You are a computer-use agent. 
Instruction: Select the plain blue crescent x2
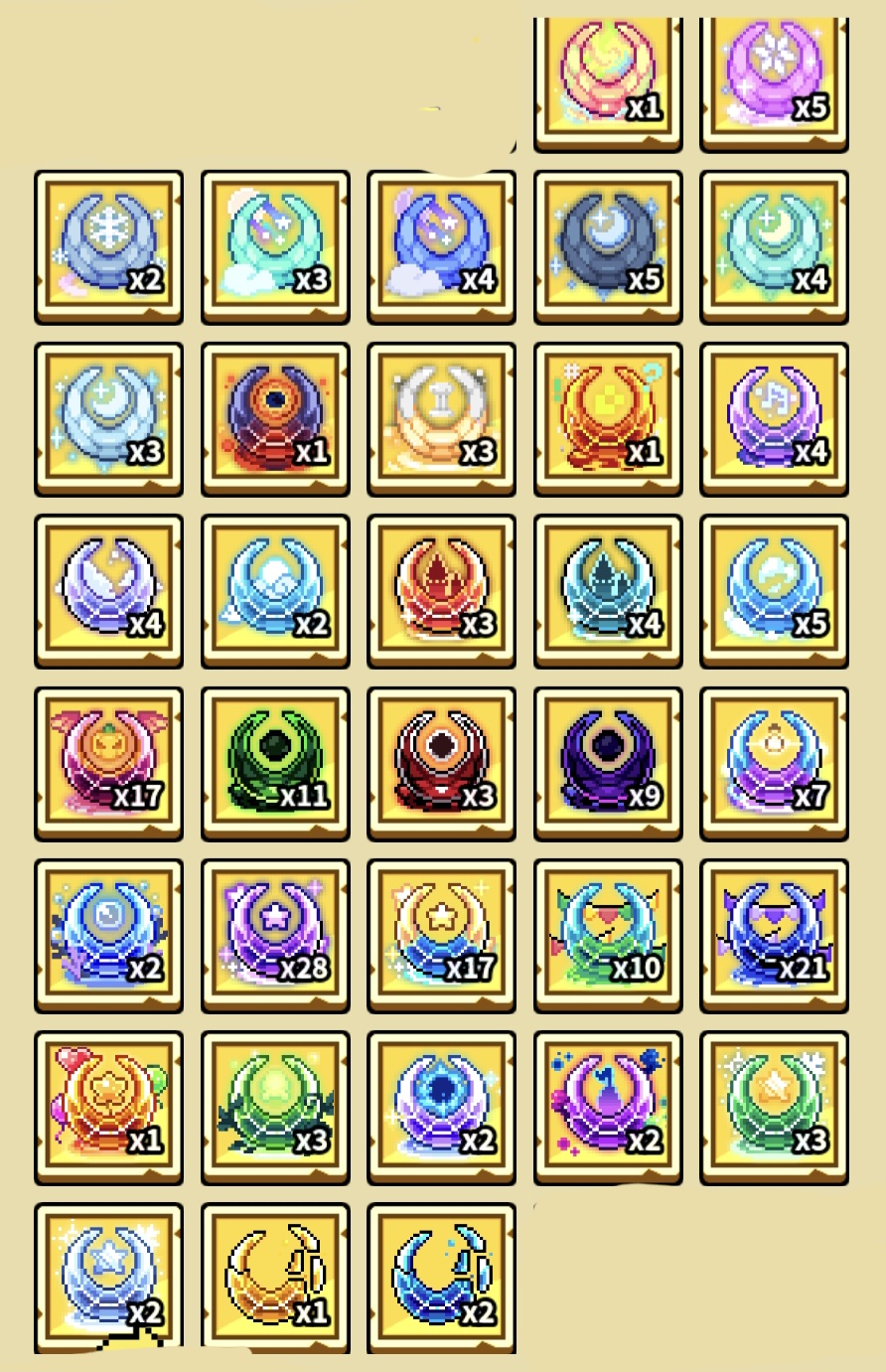441,1277
